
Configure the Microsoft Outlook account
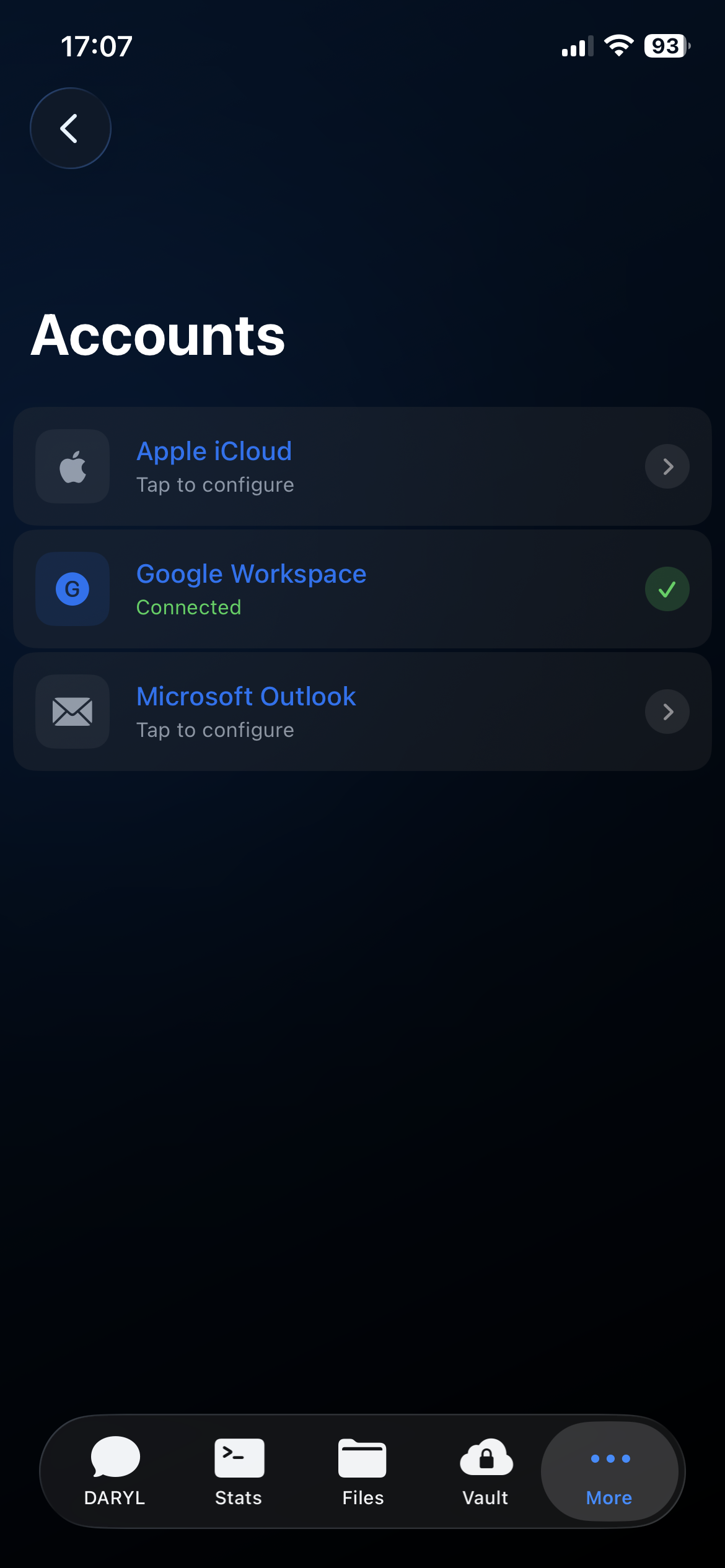(362, 712)
